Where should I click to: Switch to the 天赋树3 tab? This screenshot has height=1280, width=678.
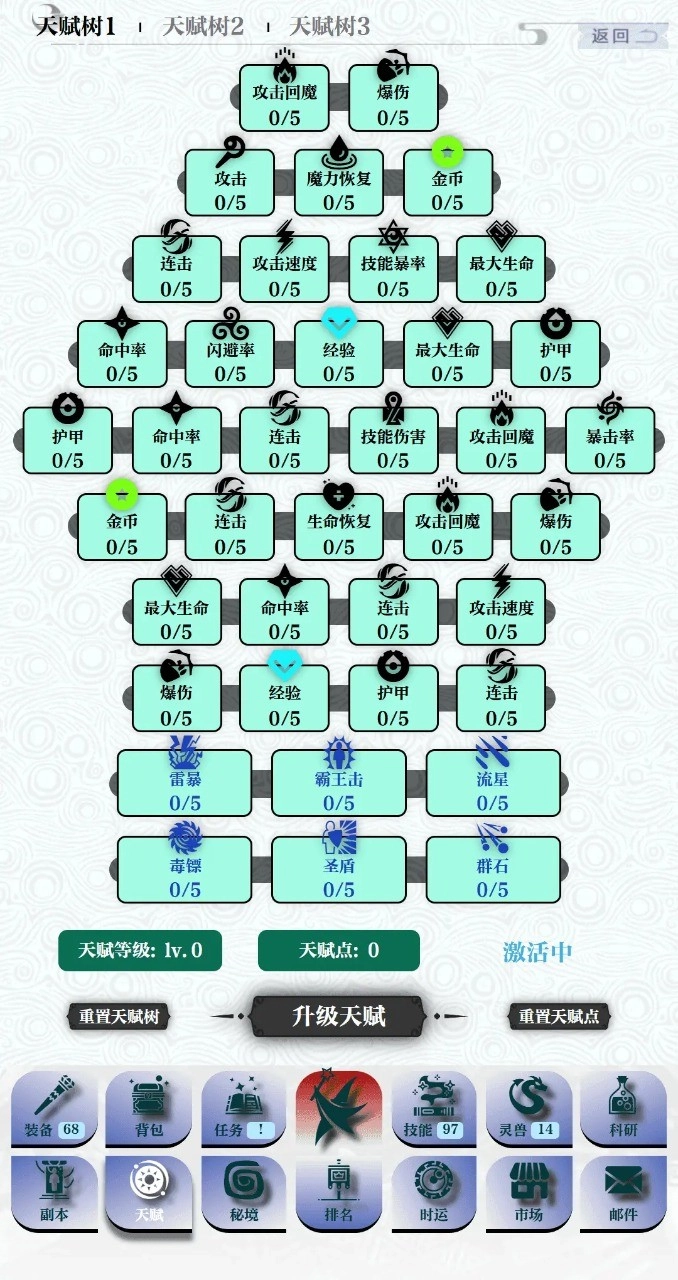(x=329, y=27)
